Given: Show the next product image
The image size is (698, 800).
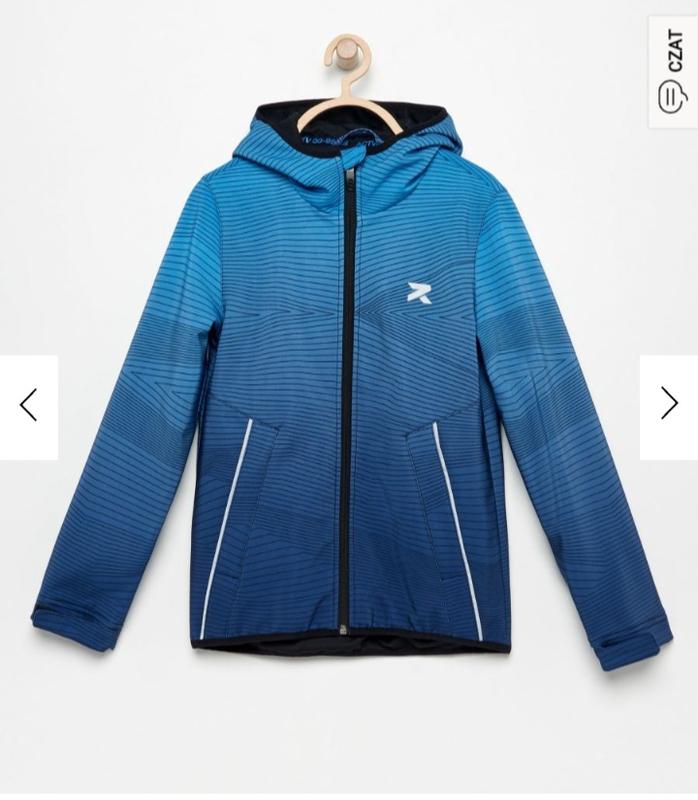Looking at the screenshot, I should (x=669, y=404).
